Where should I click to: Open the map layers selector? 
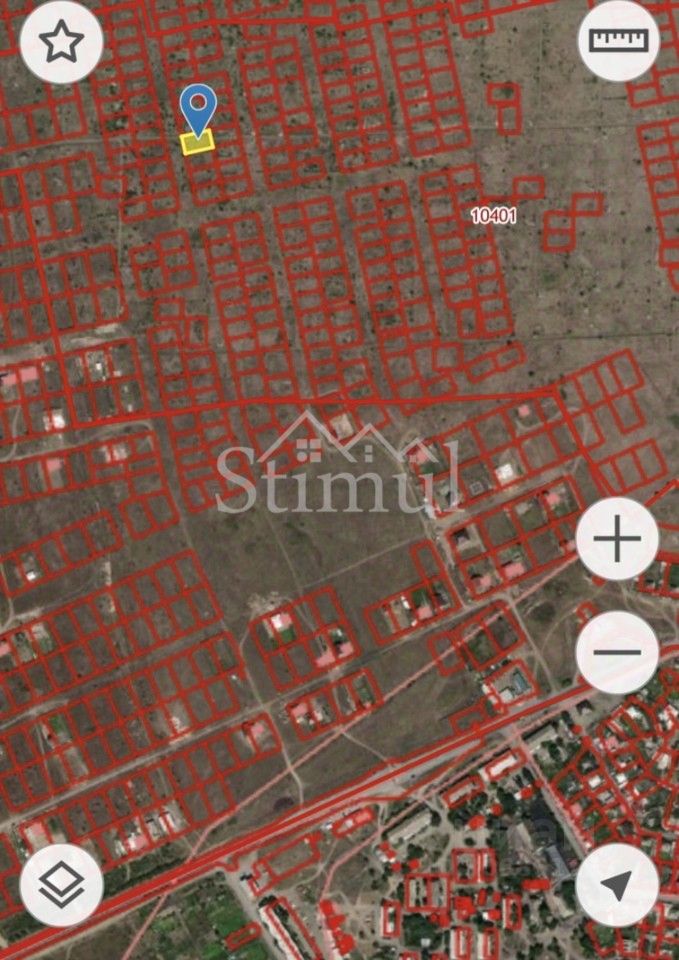point(61,884)
